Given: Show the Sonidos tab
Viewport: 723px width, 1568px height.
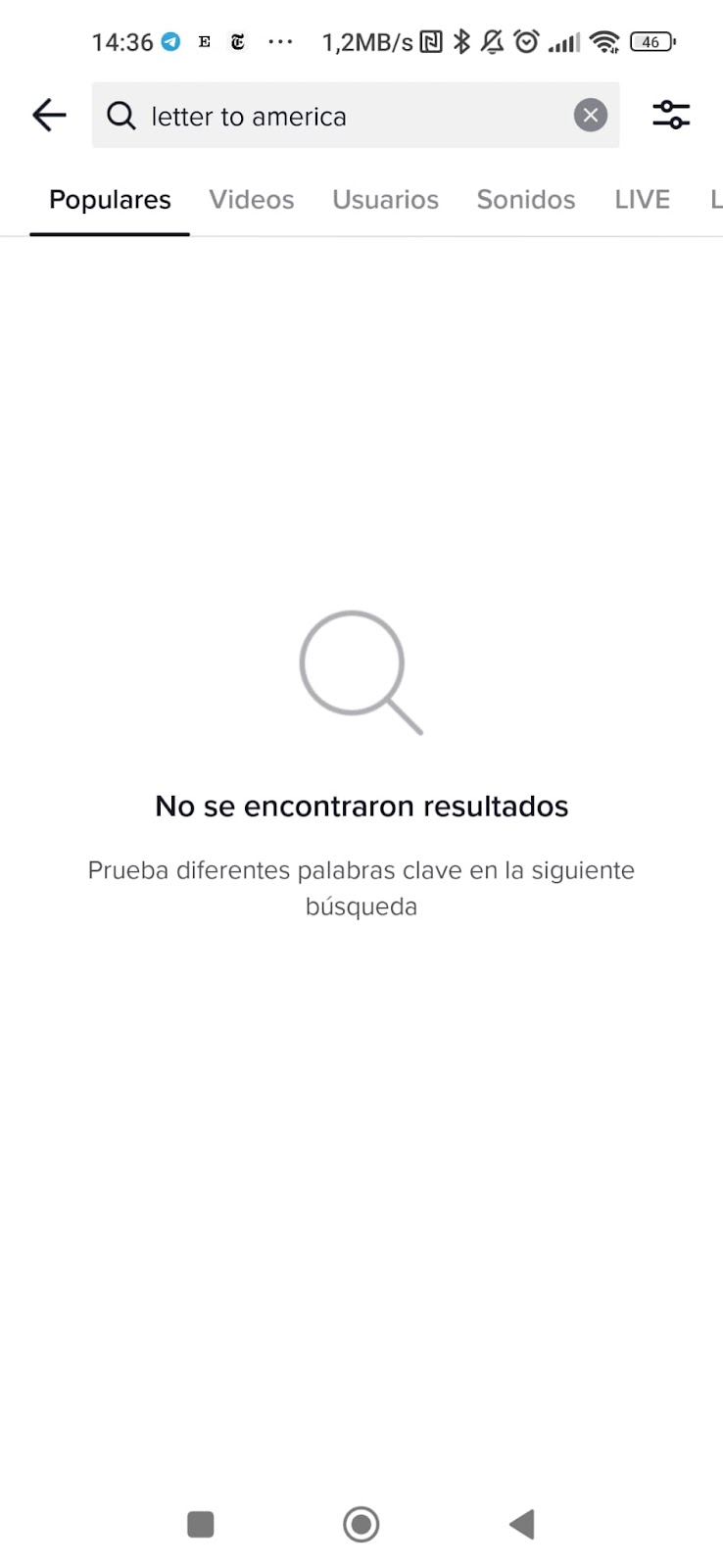Looking at the screenshot, I should tap(526, 200).
